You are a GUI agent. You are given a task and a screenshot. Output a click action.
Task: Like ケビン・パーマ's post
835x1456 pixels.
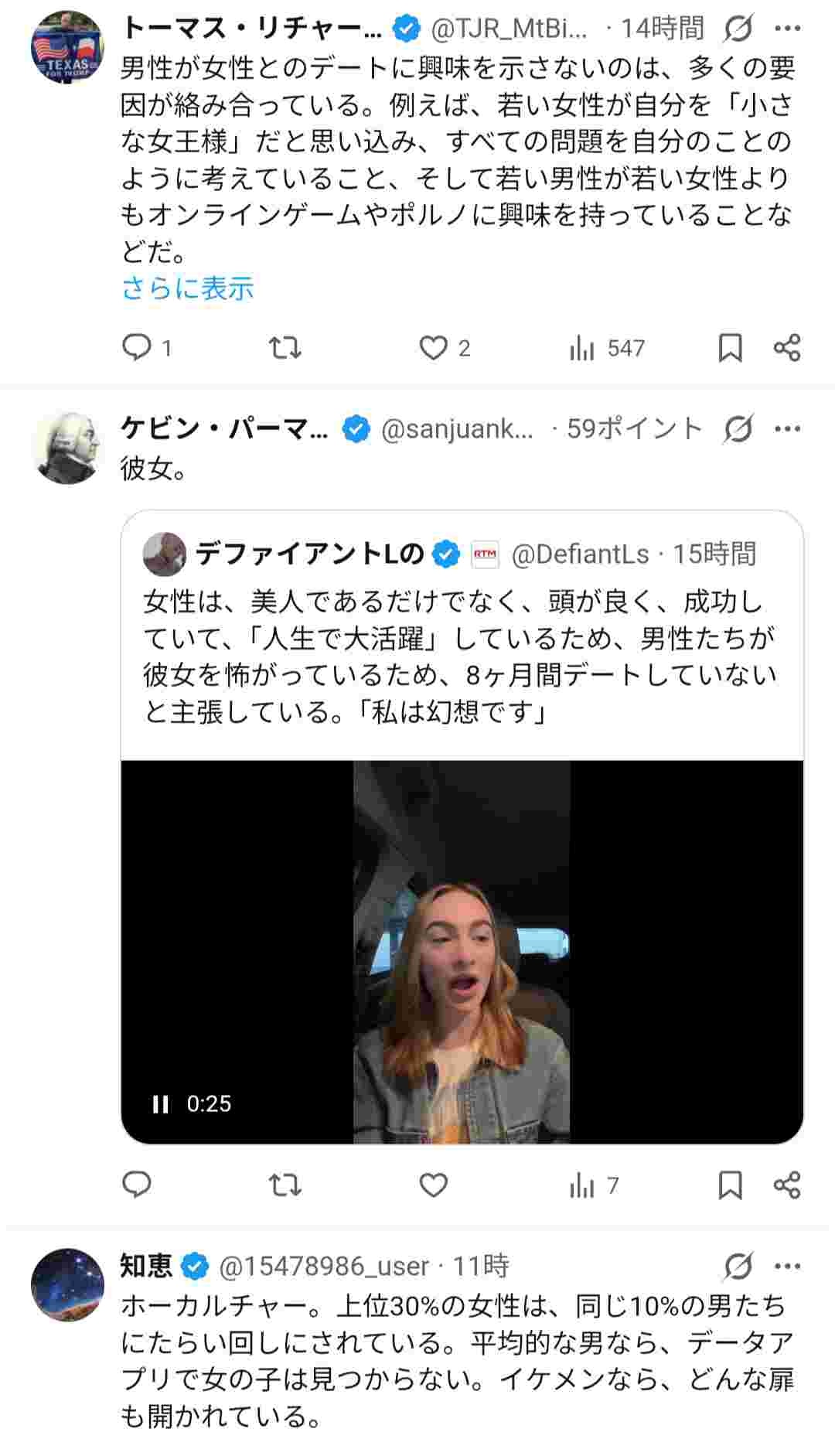click(x=433, y=1185)
